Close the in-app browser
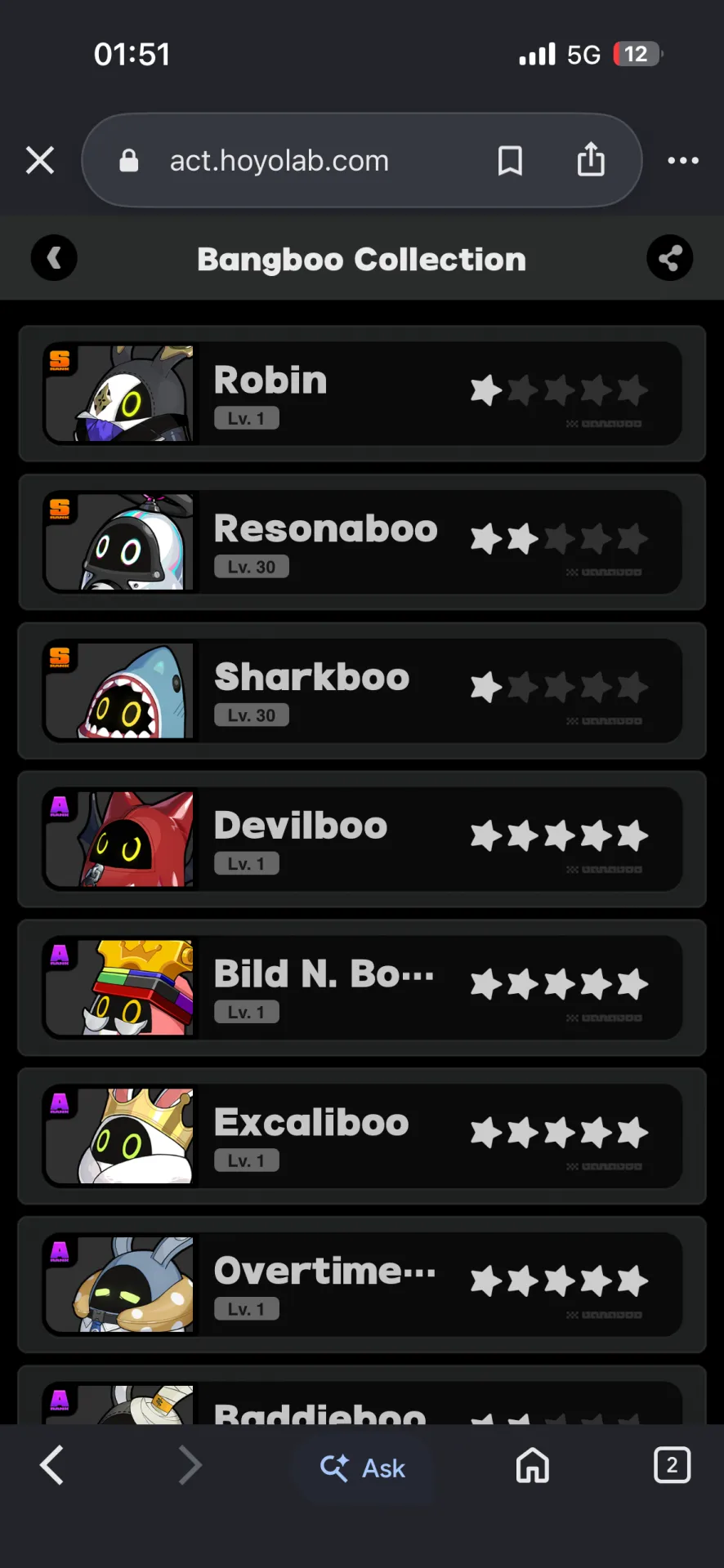 point(40,160)
